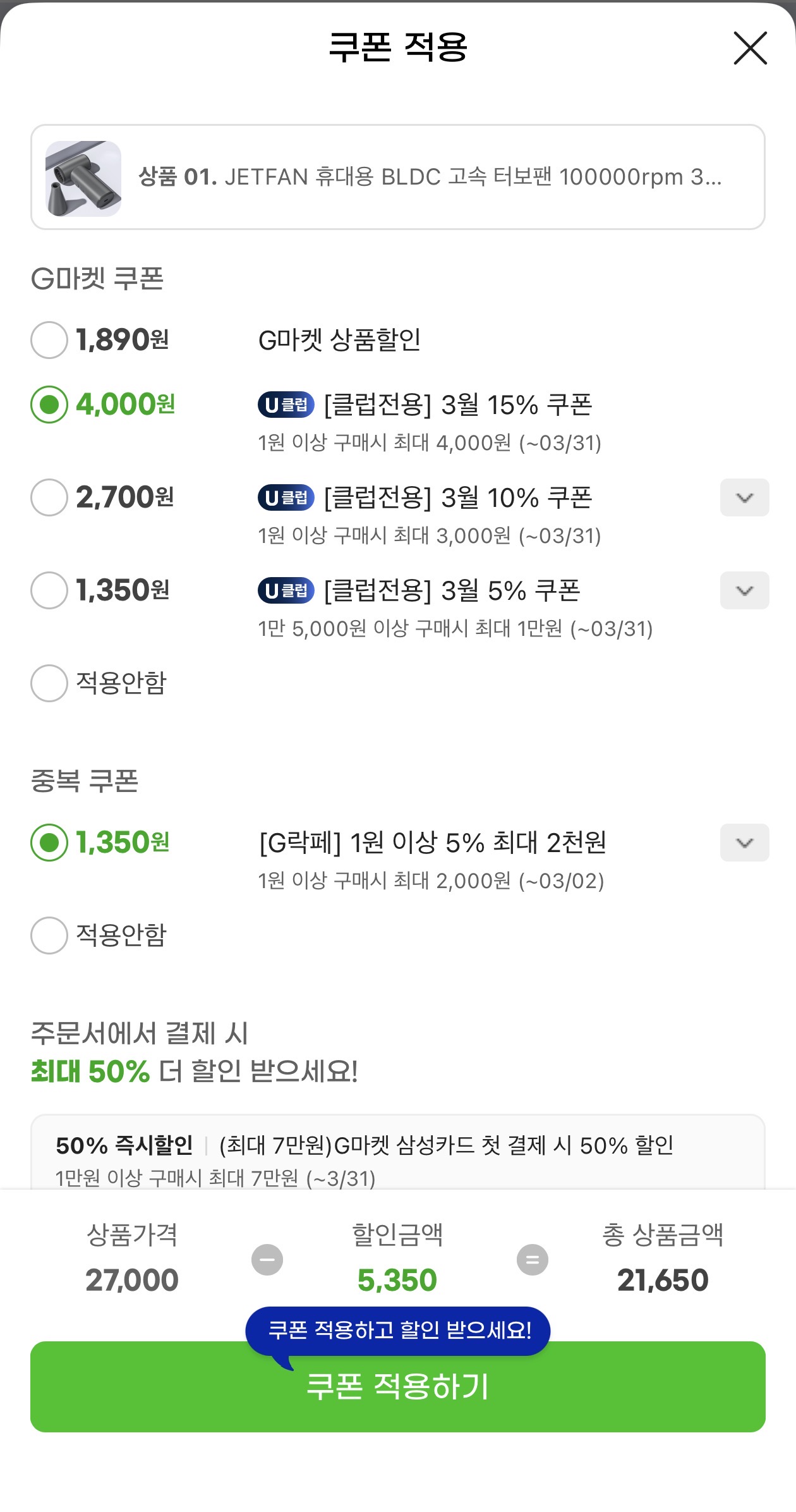The height and width of the screenshot is (1512, 796).
Task: Select the 1,890원 G마켓 상품할인 coupon
Action: point(49,339)
